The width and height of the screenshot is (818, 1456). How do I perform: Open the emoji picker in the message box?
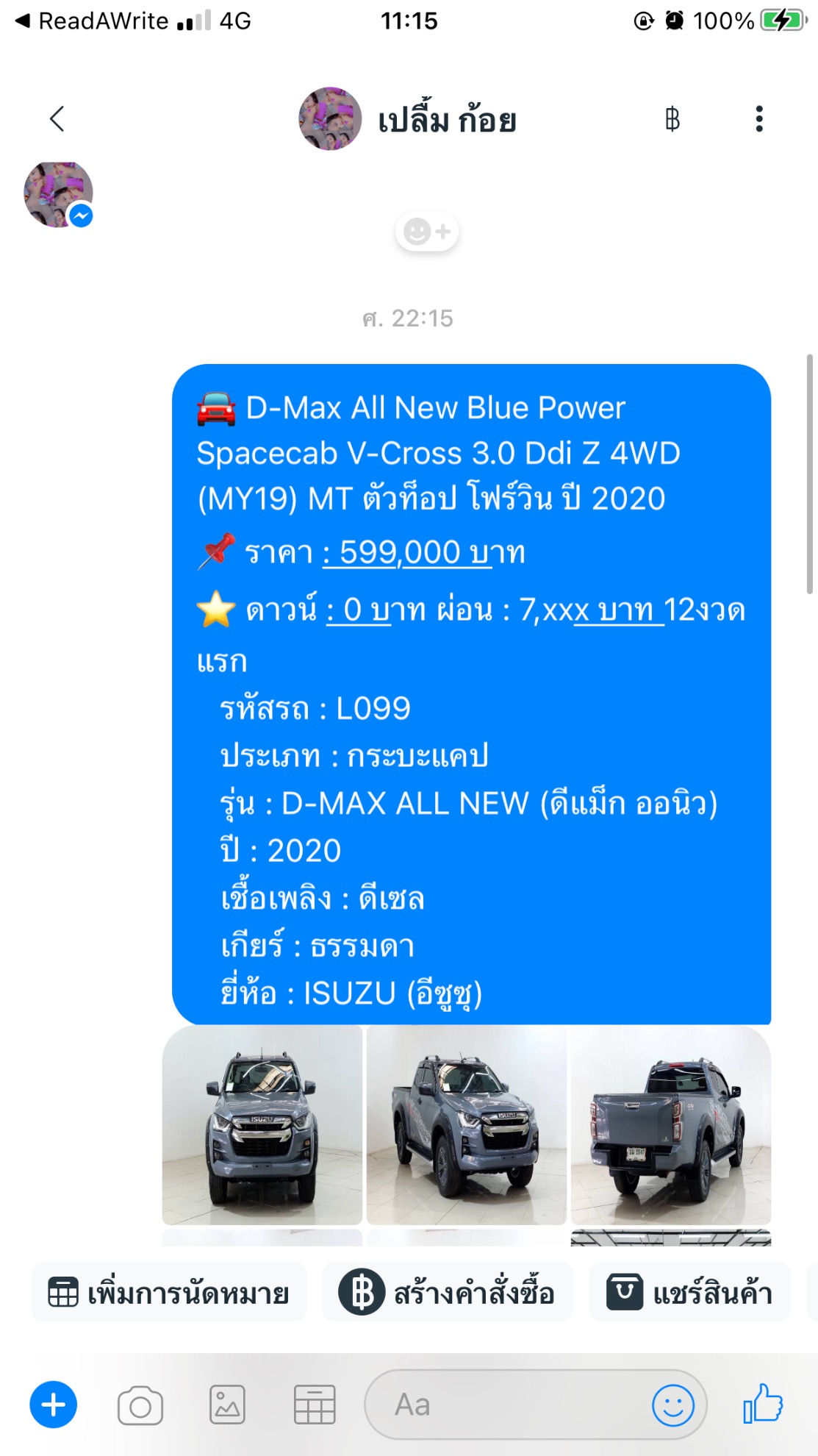672,1405
